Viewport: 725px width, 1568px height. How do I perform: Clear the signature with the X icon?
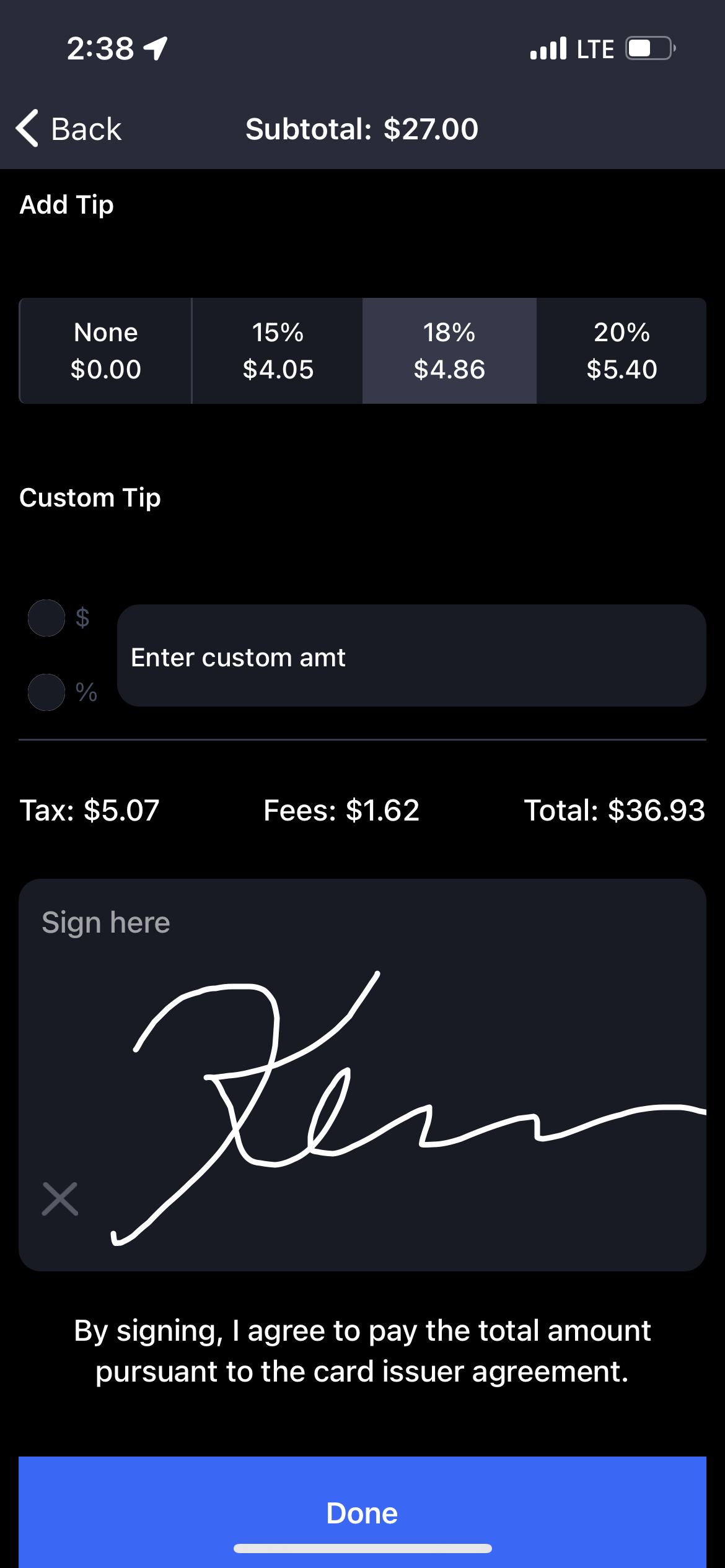click(x=59, y=1198)
